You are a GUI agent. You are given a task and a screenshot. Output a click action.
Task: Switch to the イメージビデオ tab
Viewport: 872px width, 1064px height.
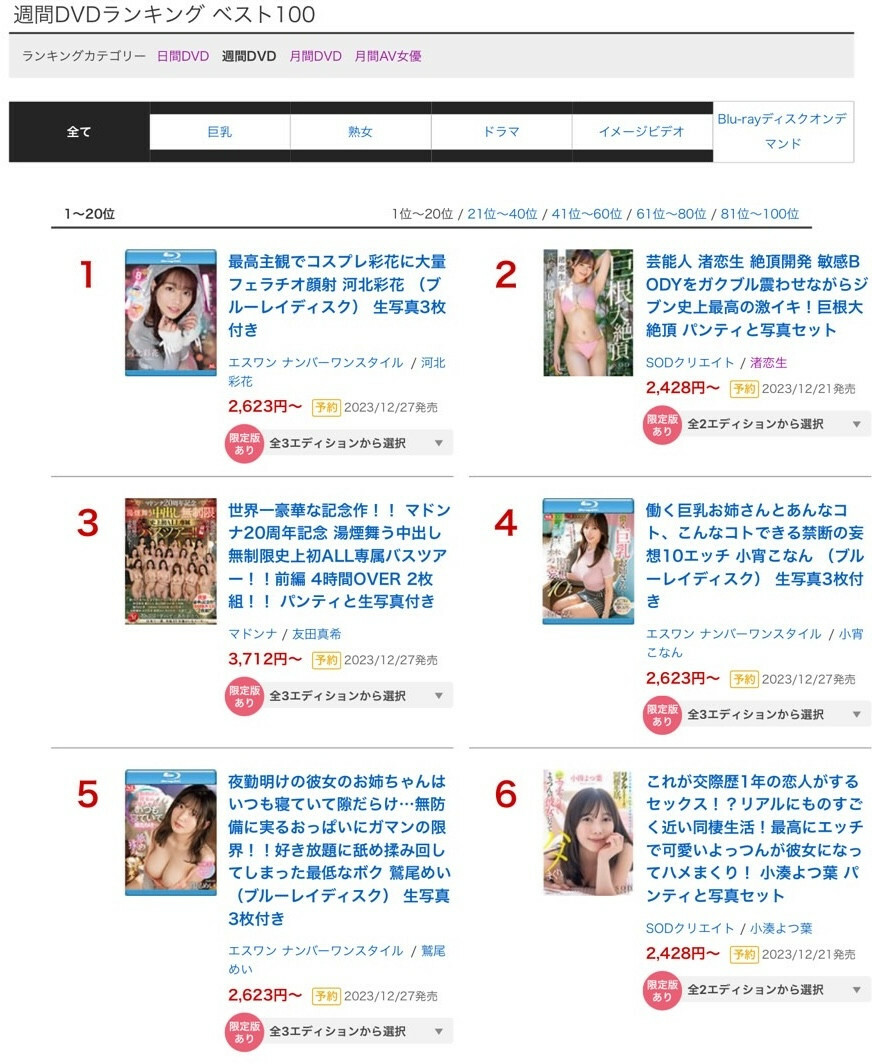(641, 132)
